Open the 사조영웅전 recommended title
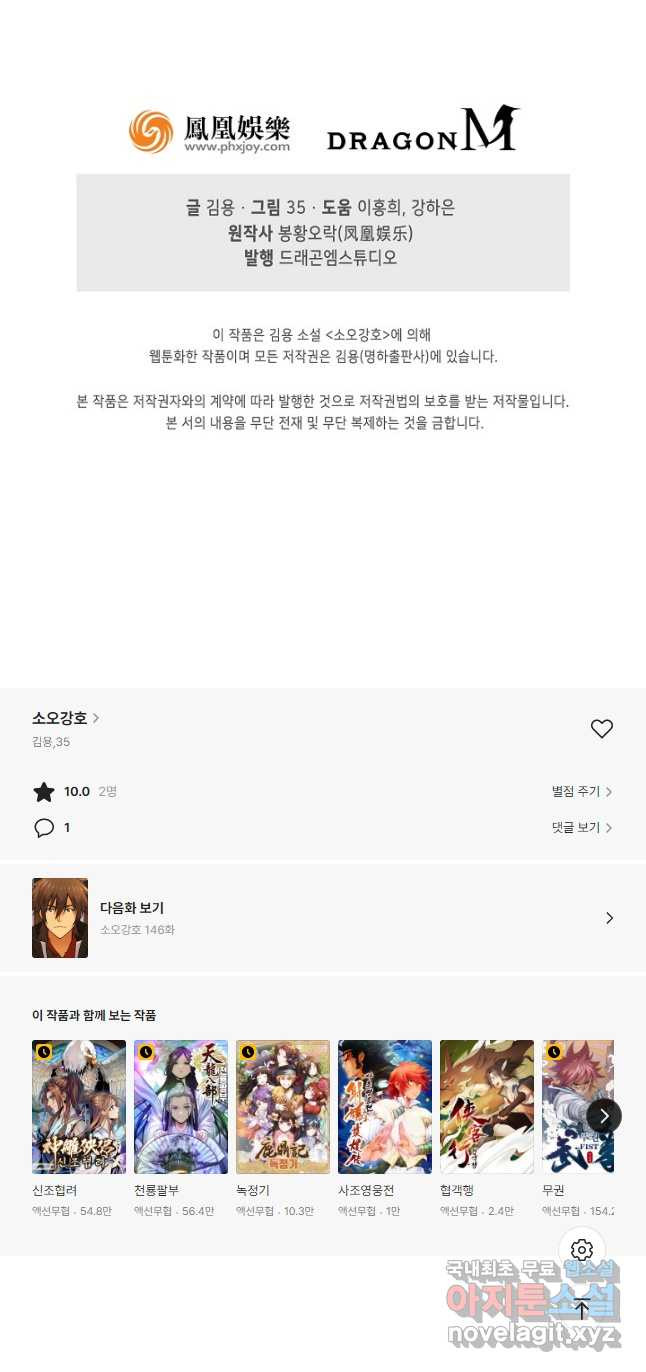 [385, 1107]
